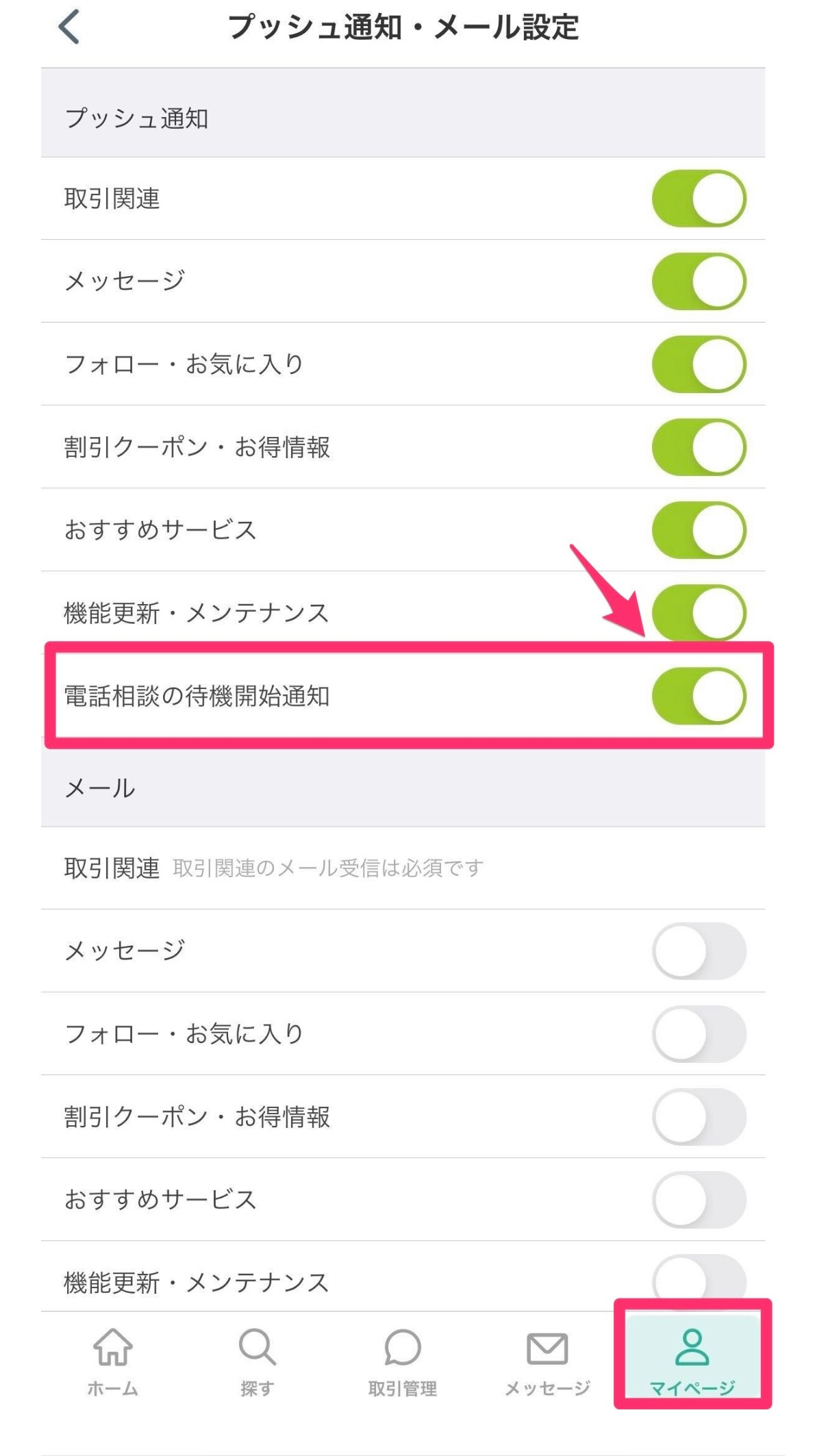Turn on mail フォロー・お気に入り
This screenshot has height=1456, width=826.
click(699, 1034)
